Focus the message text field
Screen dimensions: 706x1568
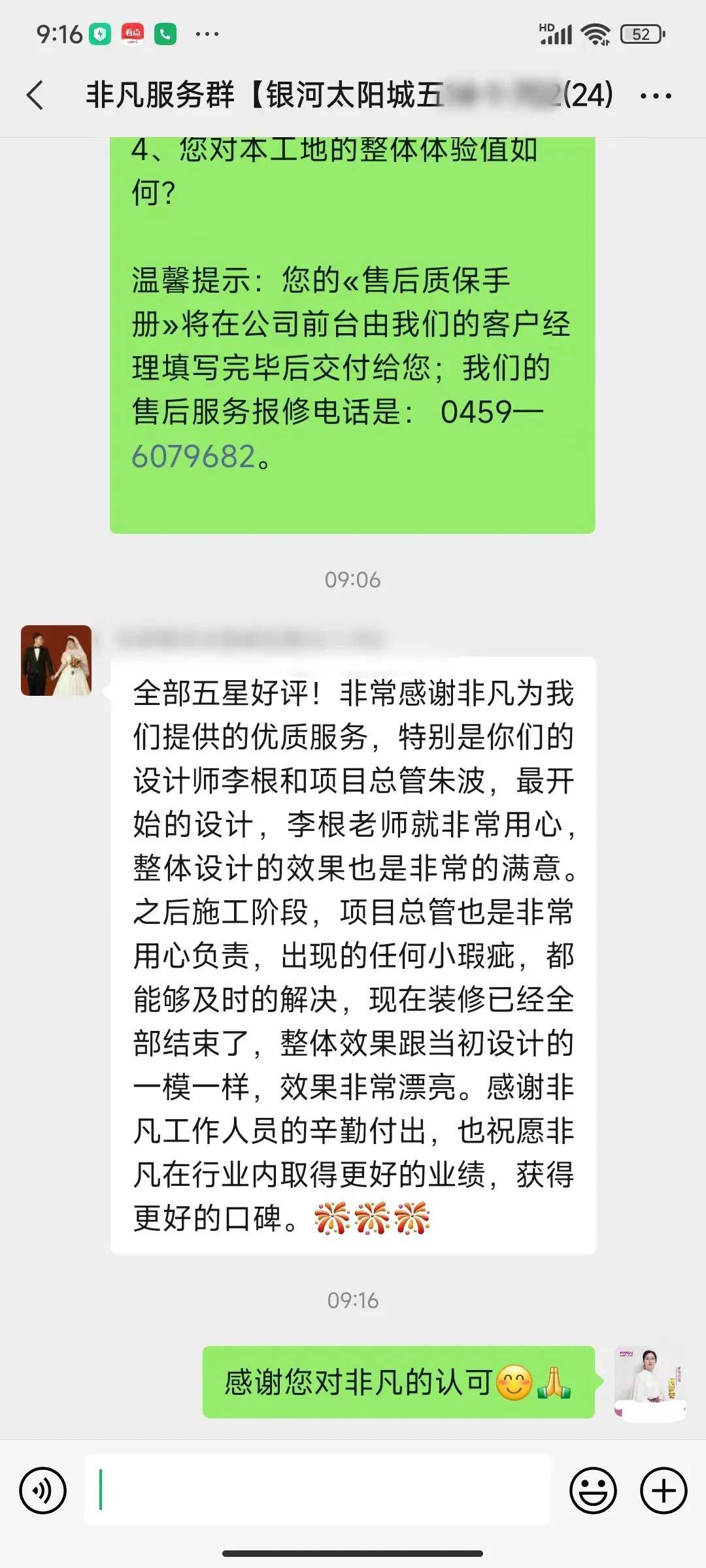318,1490
